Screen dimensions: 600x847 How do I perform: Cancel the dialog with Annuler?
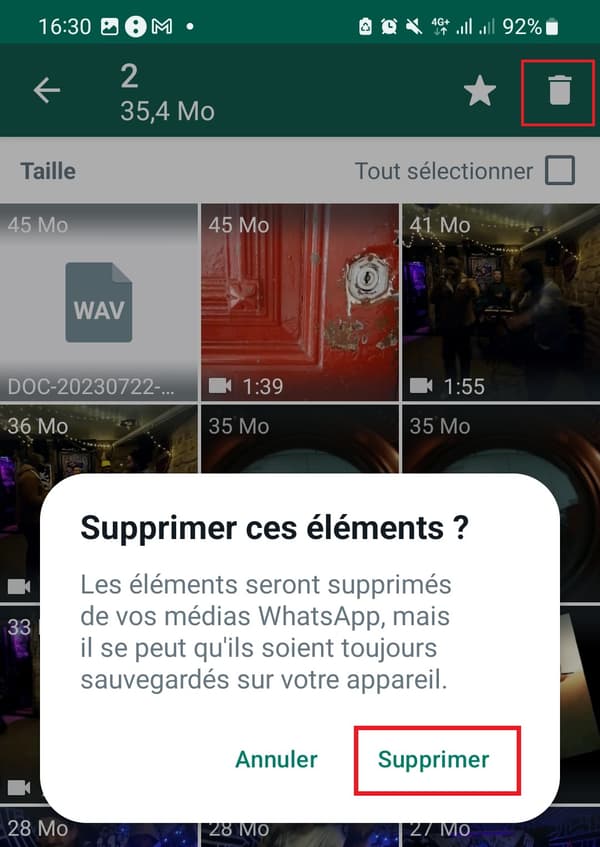[x=276, y=760]
